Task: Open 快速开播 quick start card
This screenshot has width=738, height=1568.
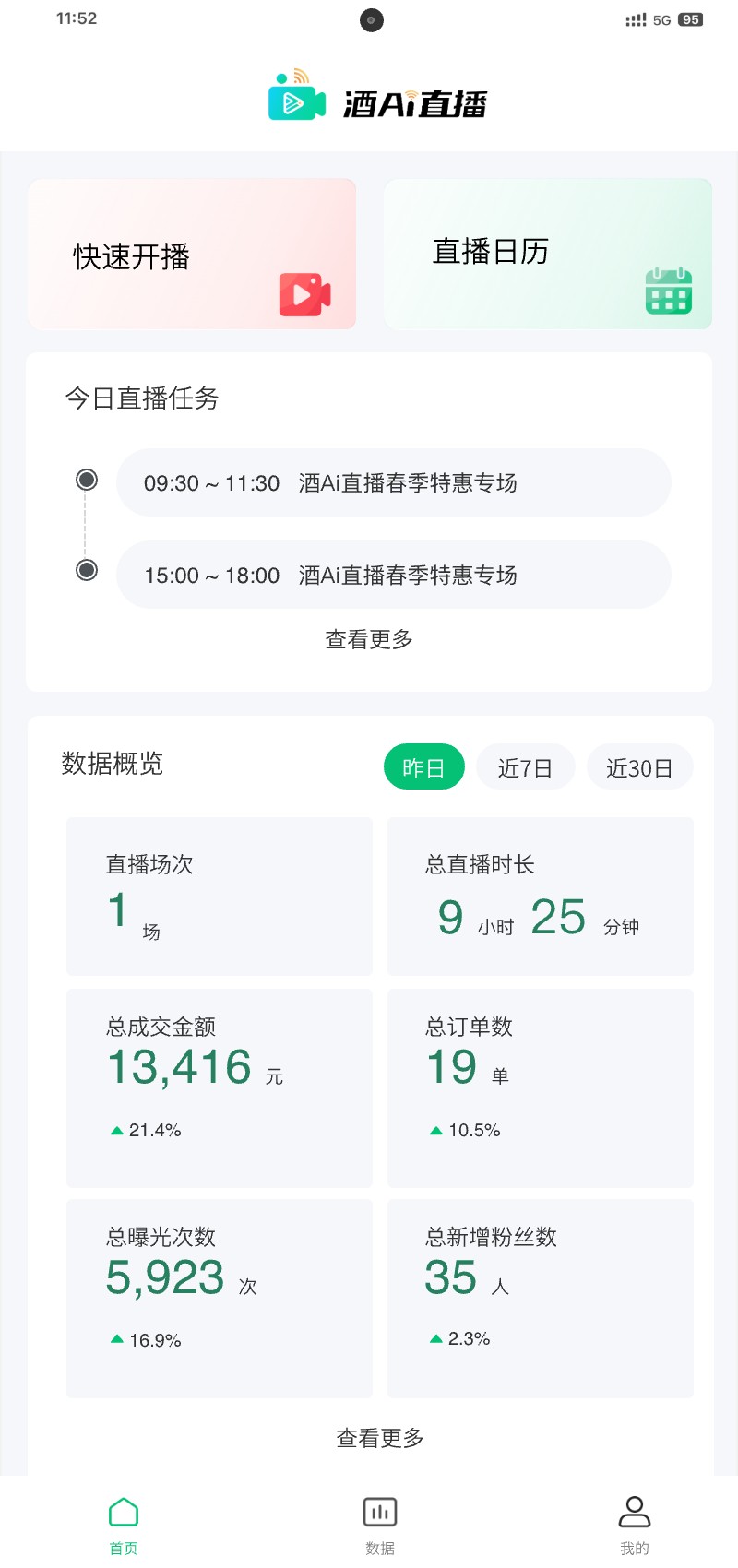Action: (193, 254)
